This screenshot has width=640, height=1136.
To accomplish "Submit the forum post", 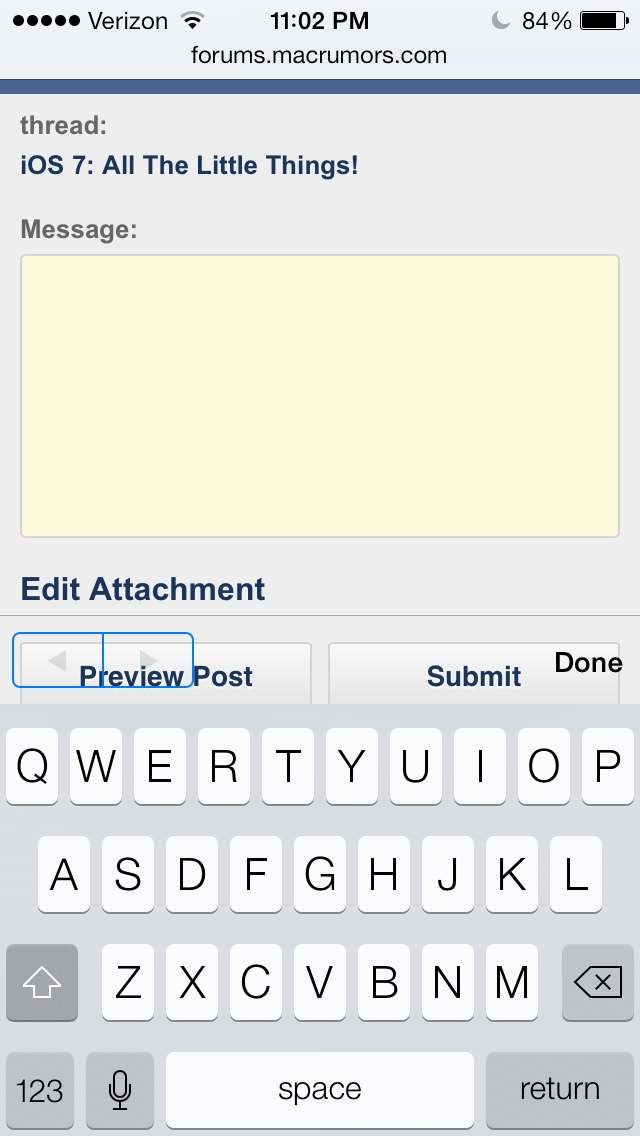I will [473, 677].
